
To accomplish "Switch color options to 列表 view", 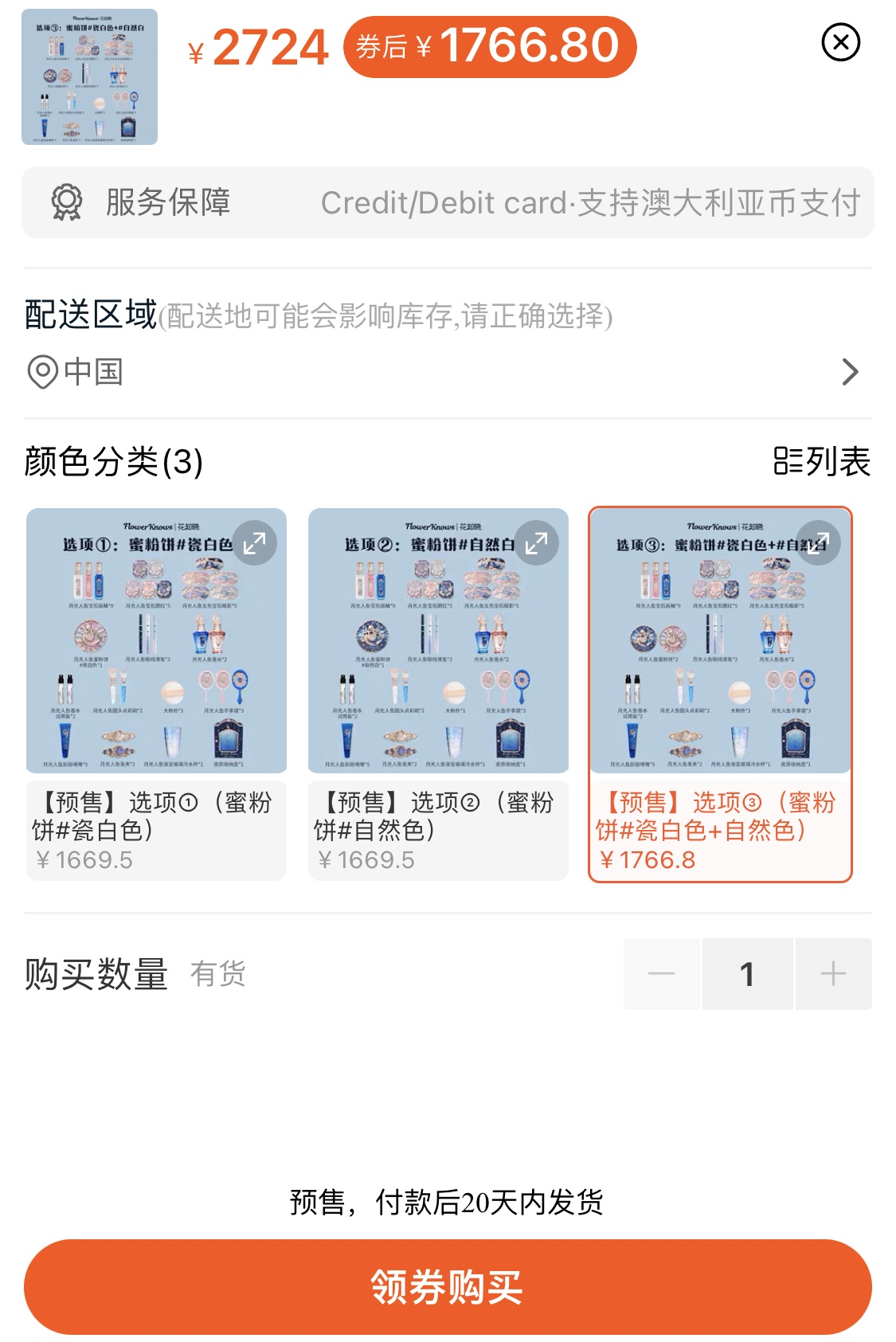I will (822, 461).
